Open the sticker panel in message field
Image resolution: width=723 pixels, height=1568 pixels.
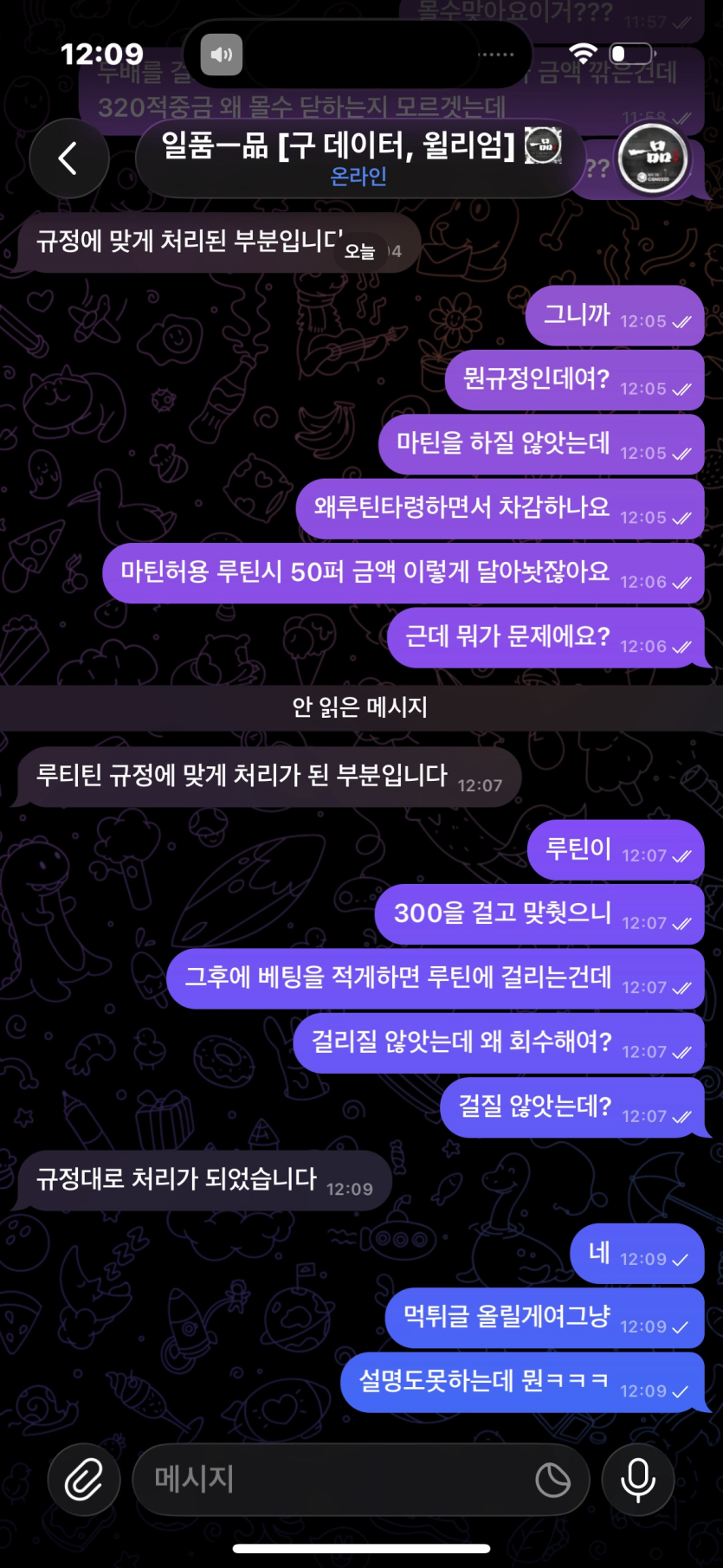pos(552,1479)
